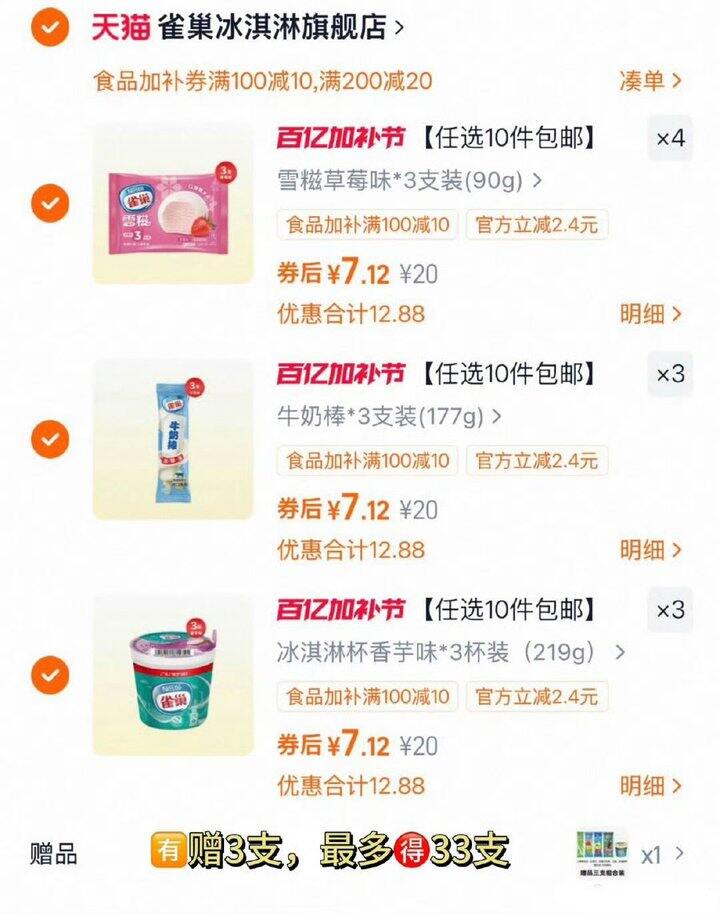This screenshot has height=914, width=720.
Task: Change the 雪糍草莓味*3支装 spec option
Action: [410, 181]
